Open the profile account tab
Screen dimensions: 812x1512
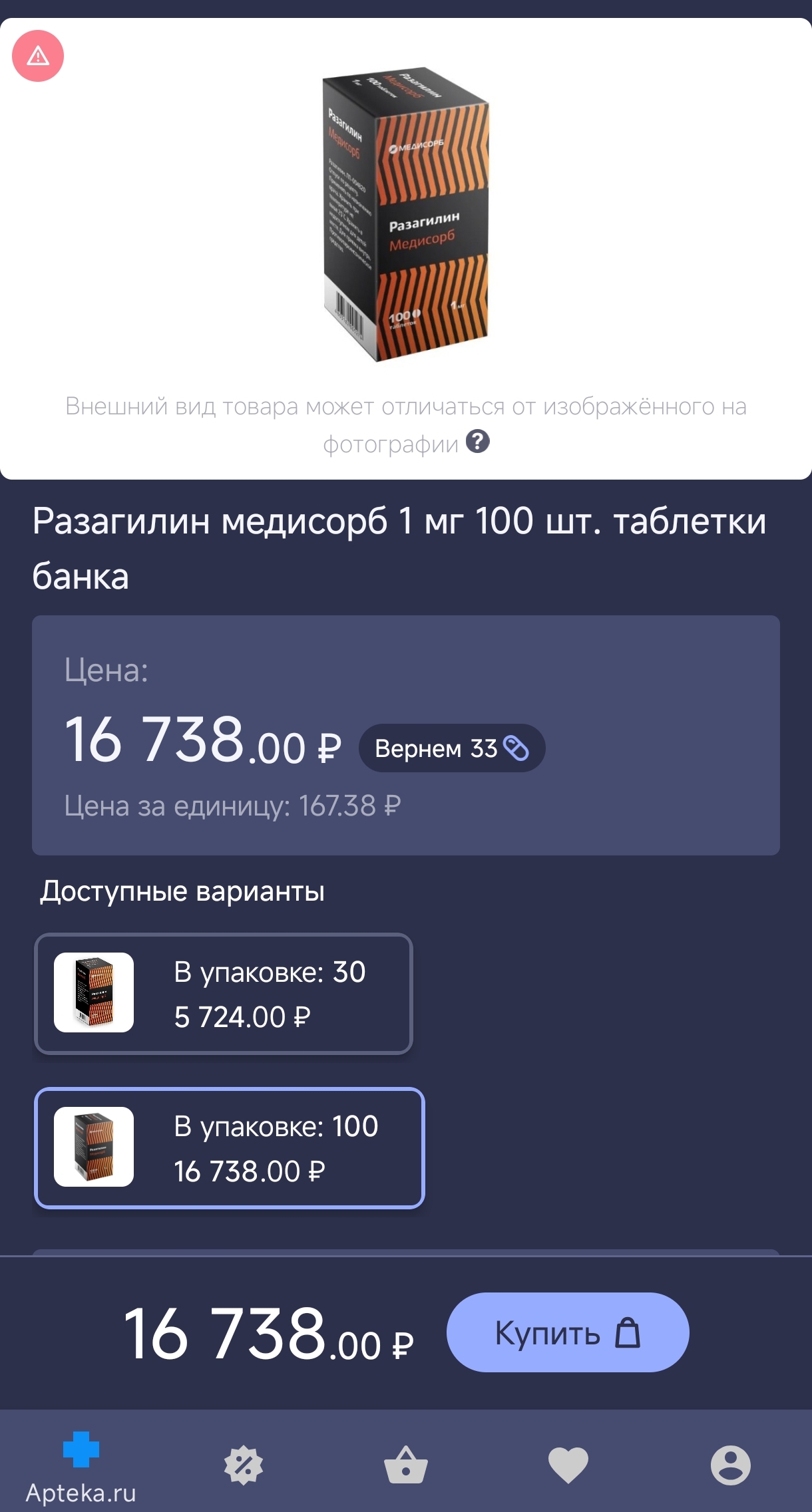(x=731, y=1465)
